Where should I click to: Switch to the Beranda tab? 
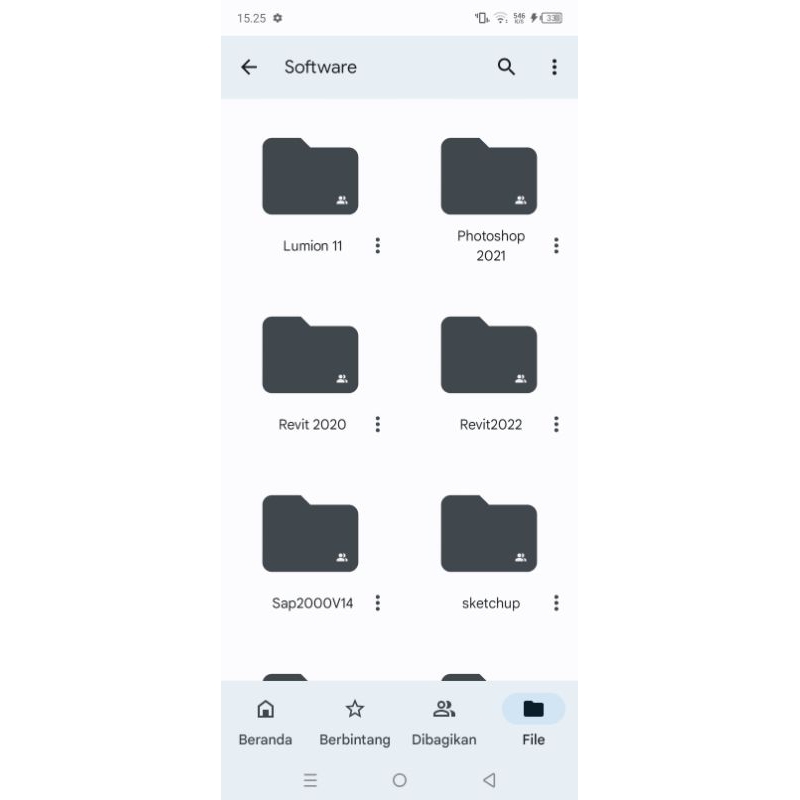point(265,721)
